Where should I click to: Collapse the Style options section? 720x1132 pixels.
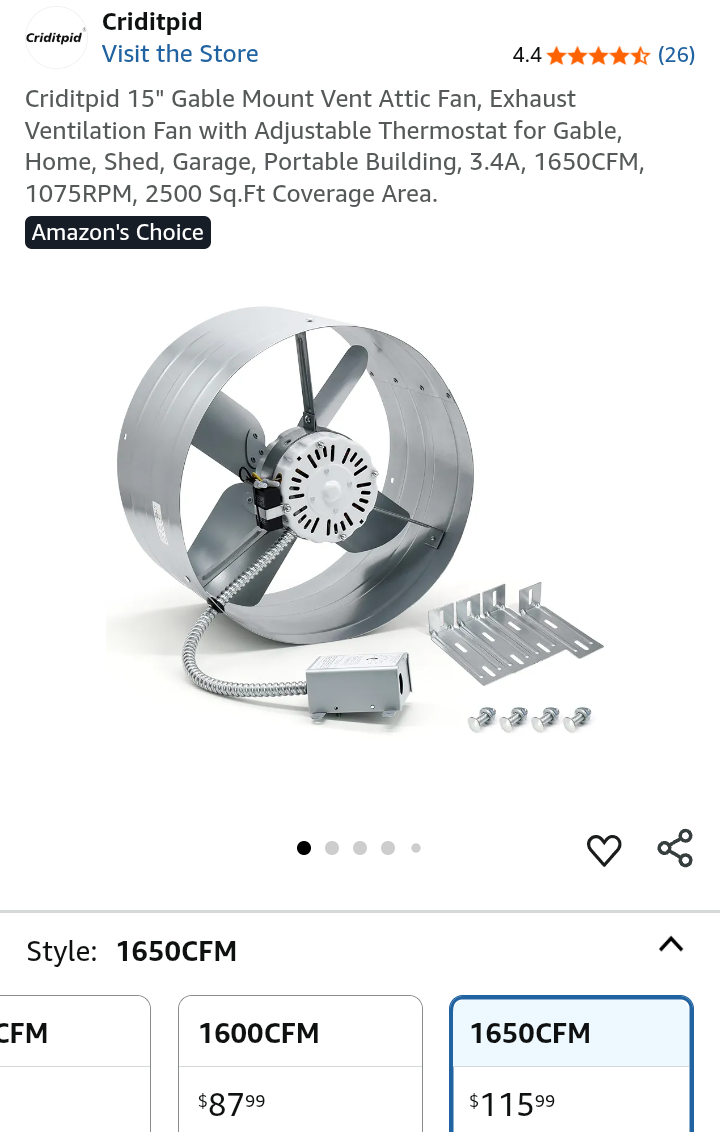point(671,944)
